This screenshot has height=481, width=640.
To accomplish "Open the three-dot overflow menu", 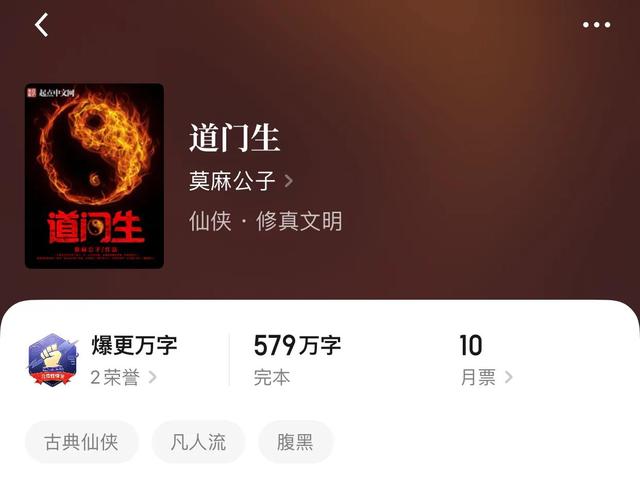I will [596, 25].
